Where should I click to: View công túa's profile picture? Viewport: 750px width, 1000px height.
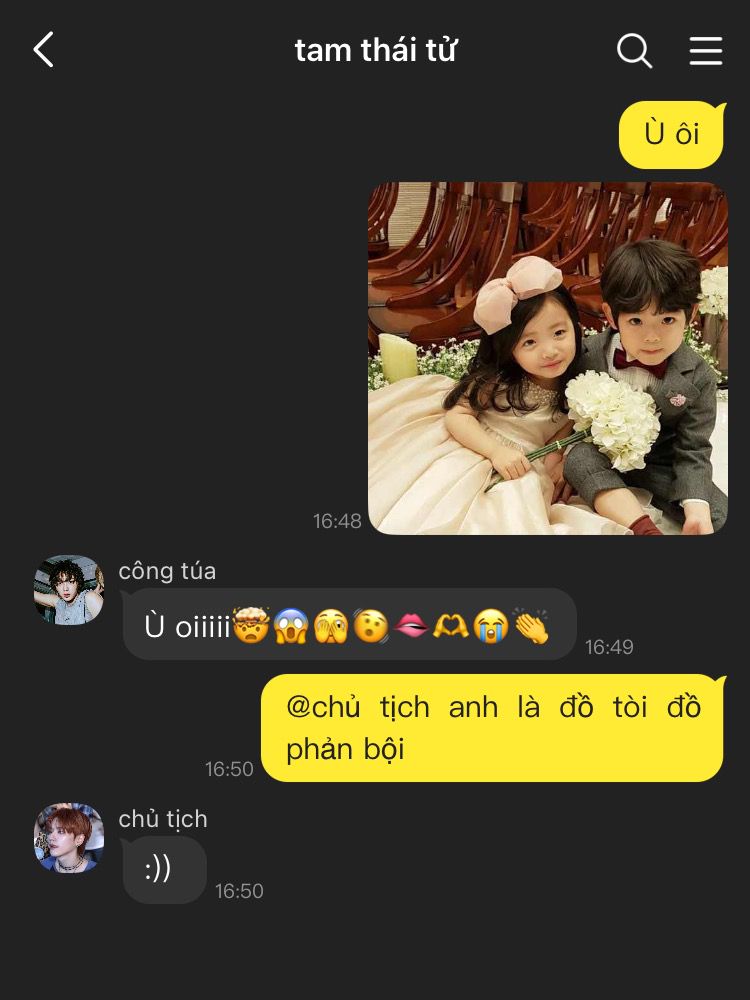(x=69, y=591)
